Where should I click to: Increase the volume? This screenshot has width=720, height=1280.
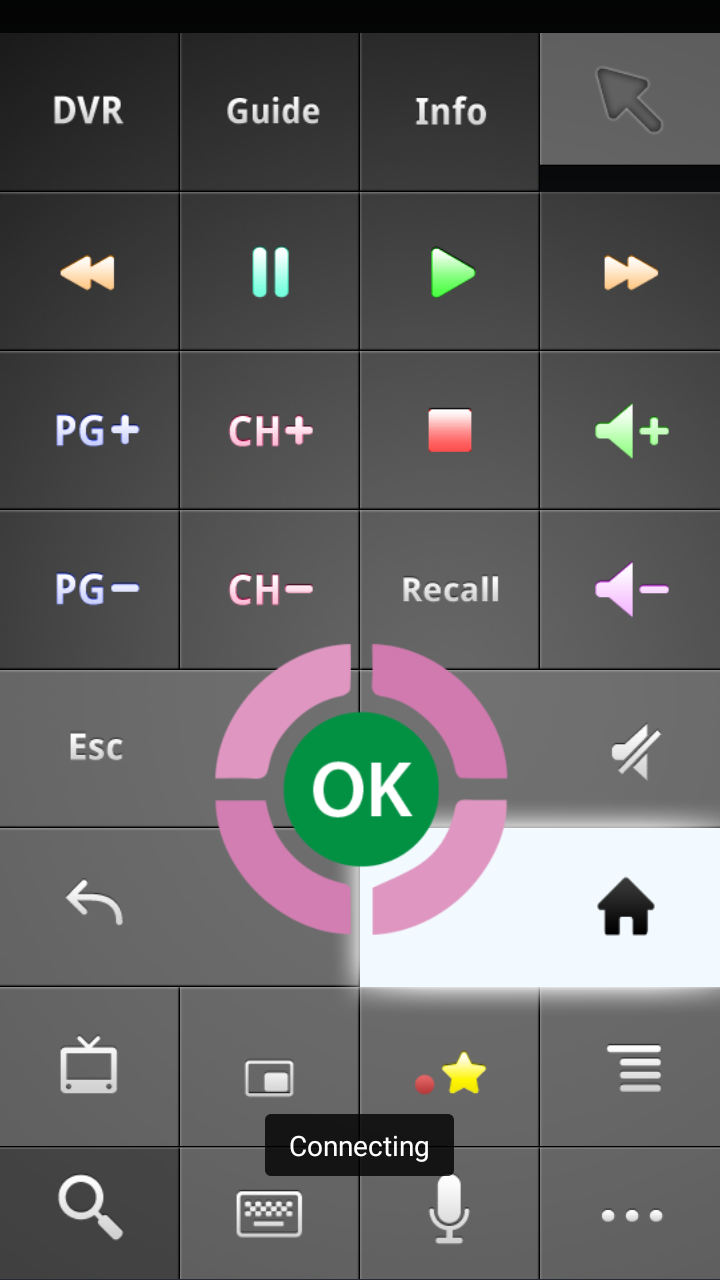[x=629, y=431]
